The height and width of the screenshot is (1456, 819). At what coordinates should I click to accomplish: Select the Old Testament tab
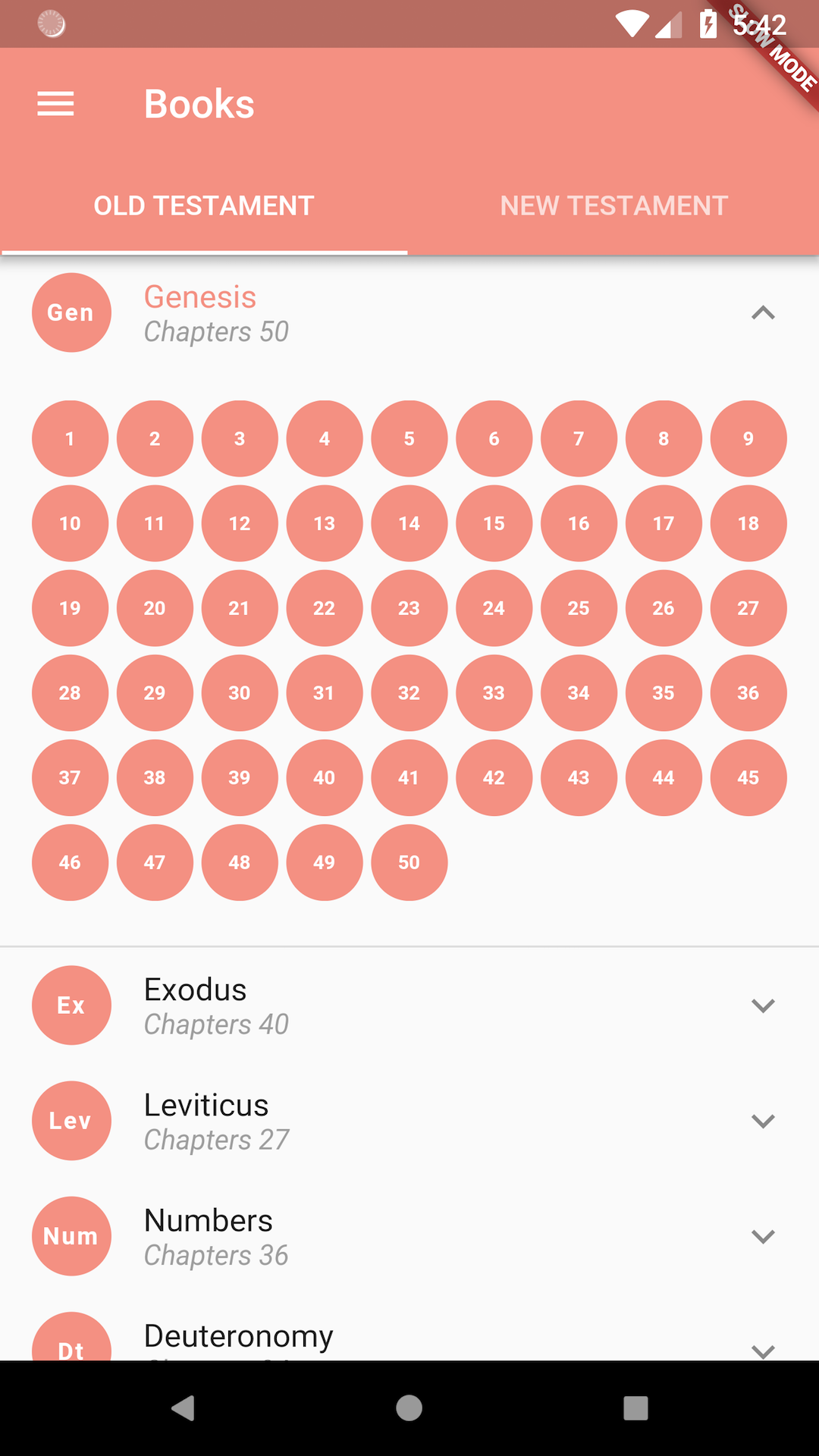click(204, 206)
